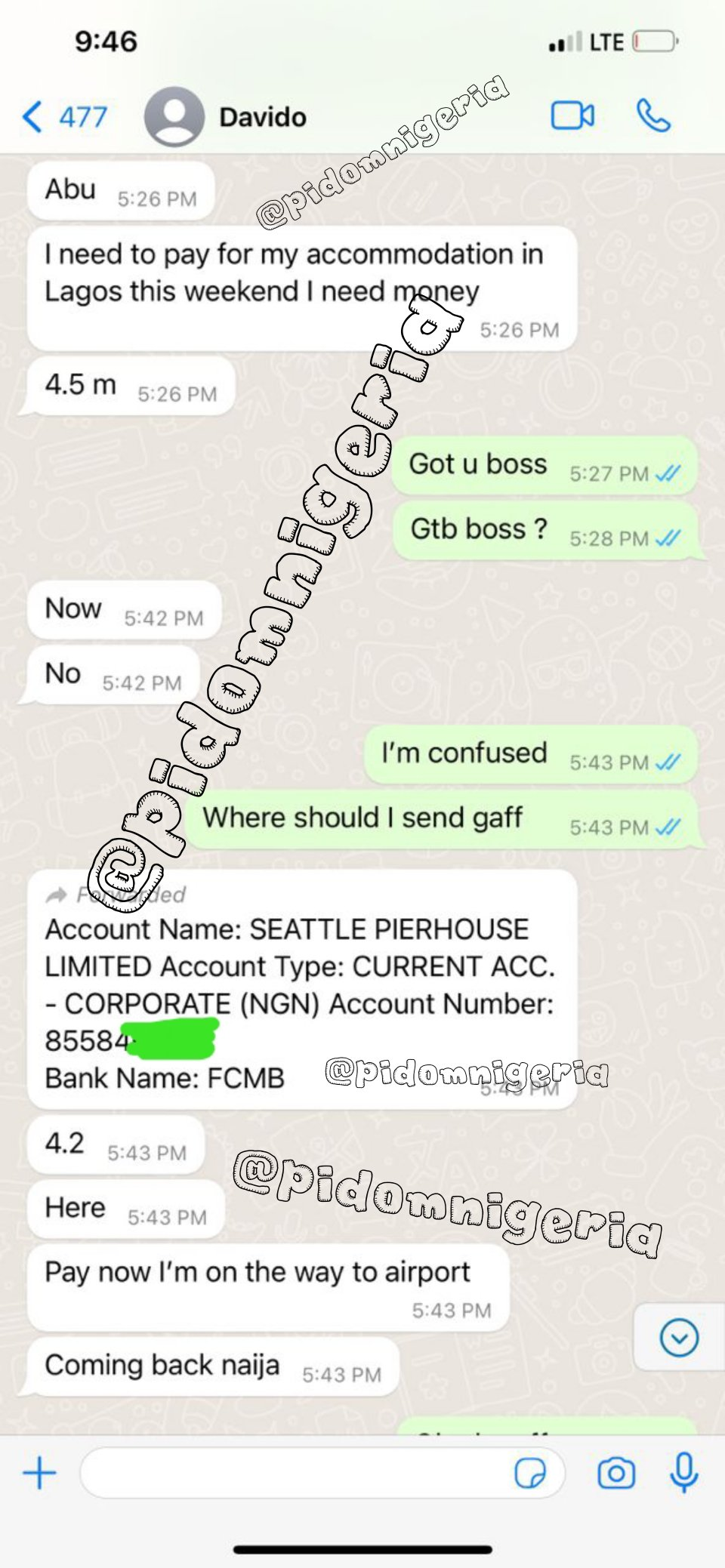This screenshot has width=725, height=1568.
Task: Go back to the chats list
Action: pos(64,117)
